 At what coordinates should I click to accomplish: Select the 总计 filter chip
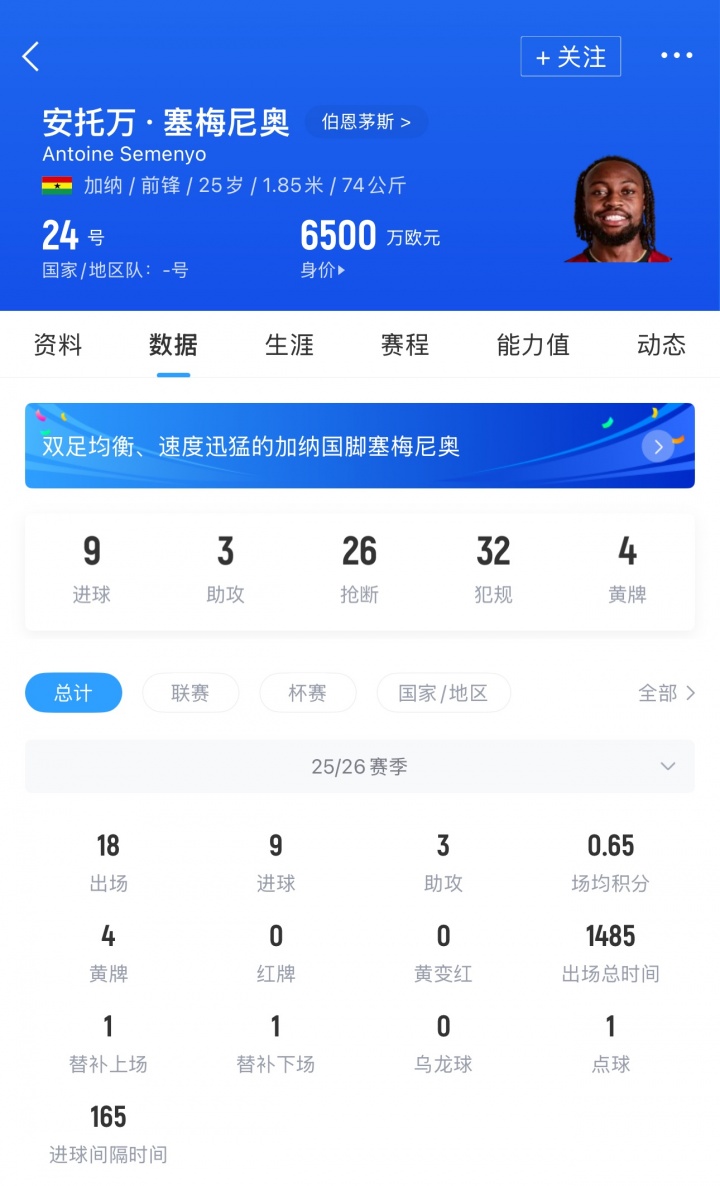73,693
